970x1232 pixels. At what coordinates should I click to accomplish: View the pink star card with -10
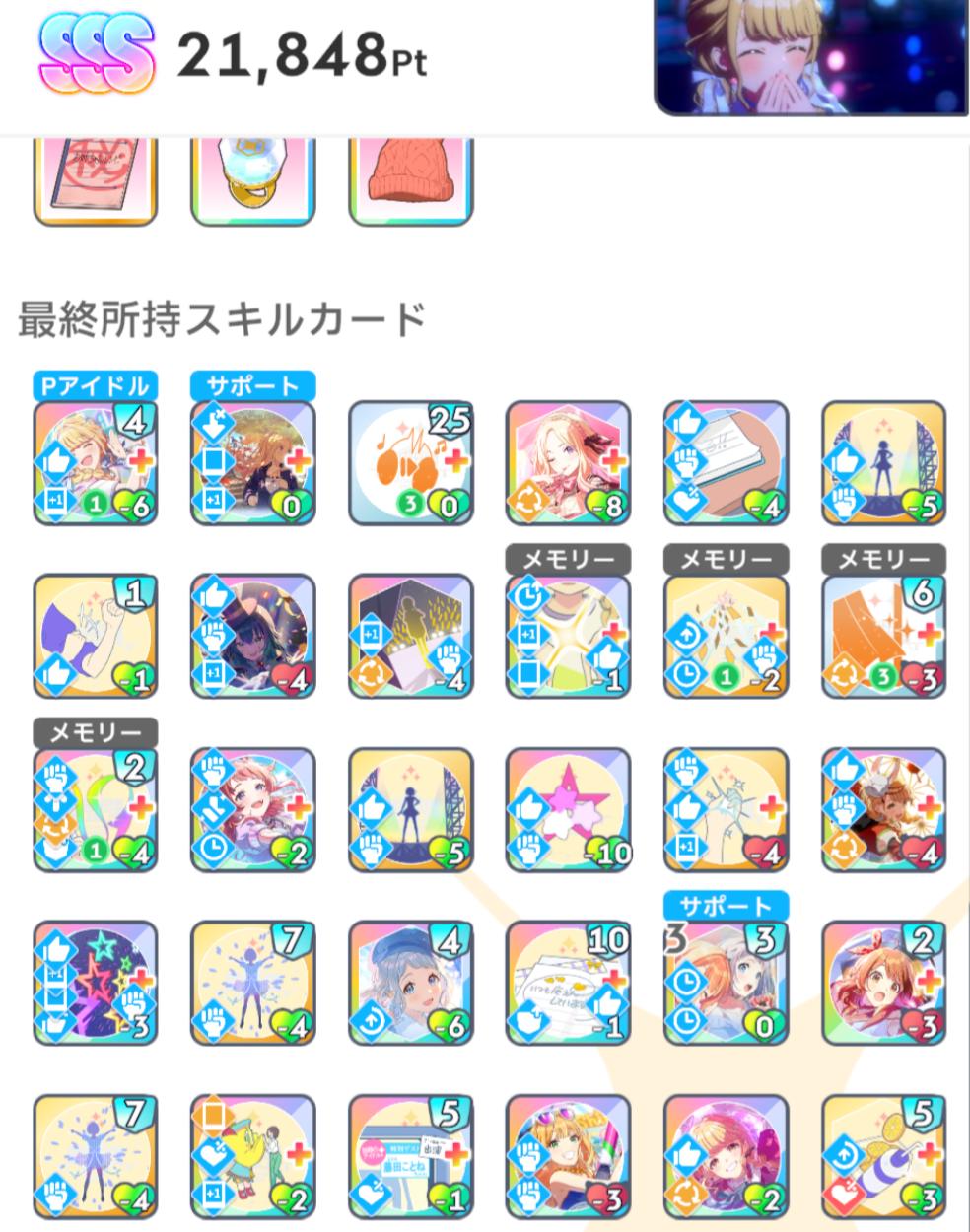coord(569,811)
